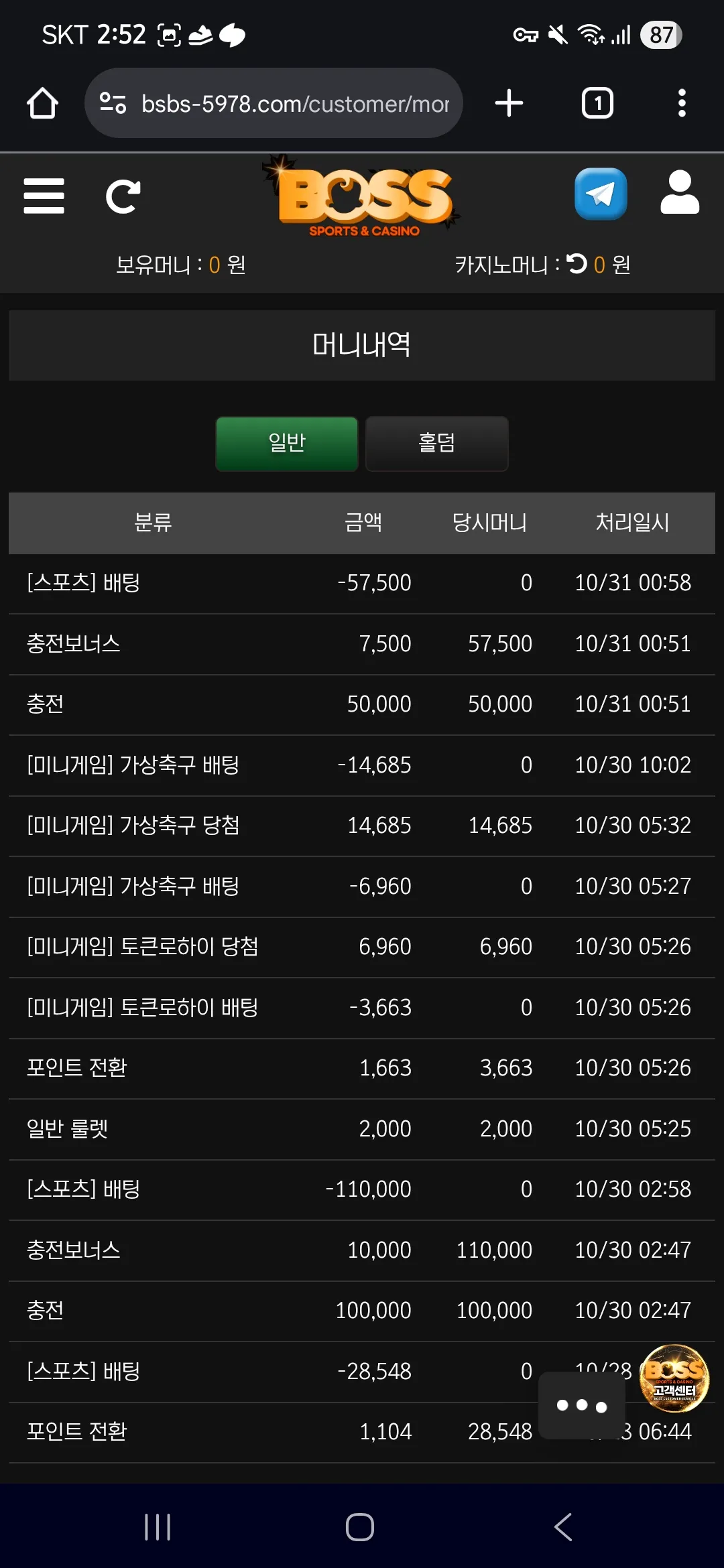The height and width of the screenshot is (1568, 724).
Task: Open the browser tab switcher
Action: pos(597,103)
